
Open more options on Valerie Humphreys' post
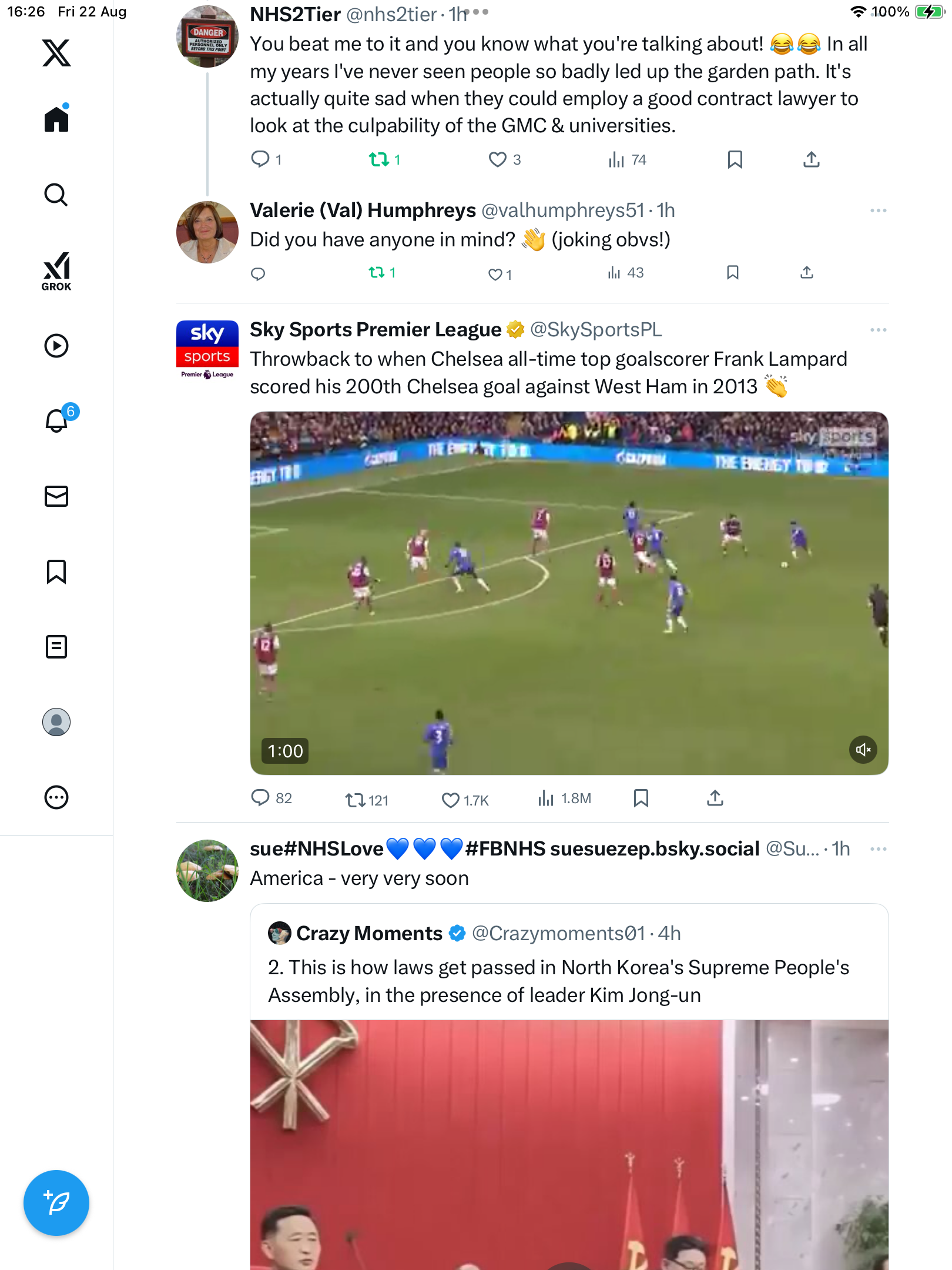click(878, 210)
